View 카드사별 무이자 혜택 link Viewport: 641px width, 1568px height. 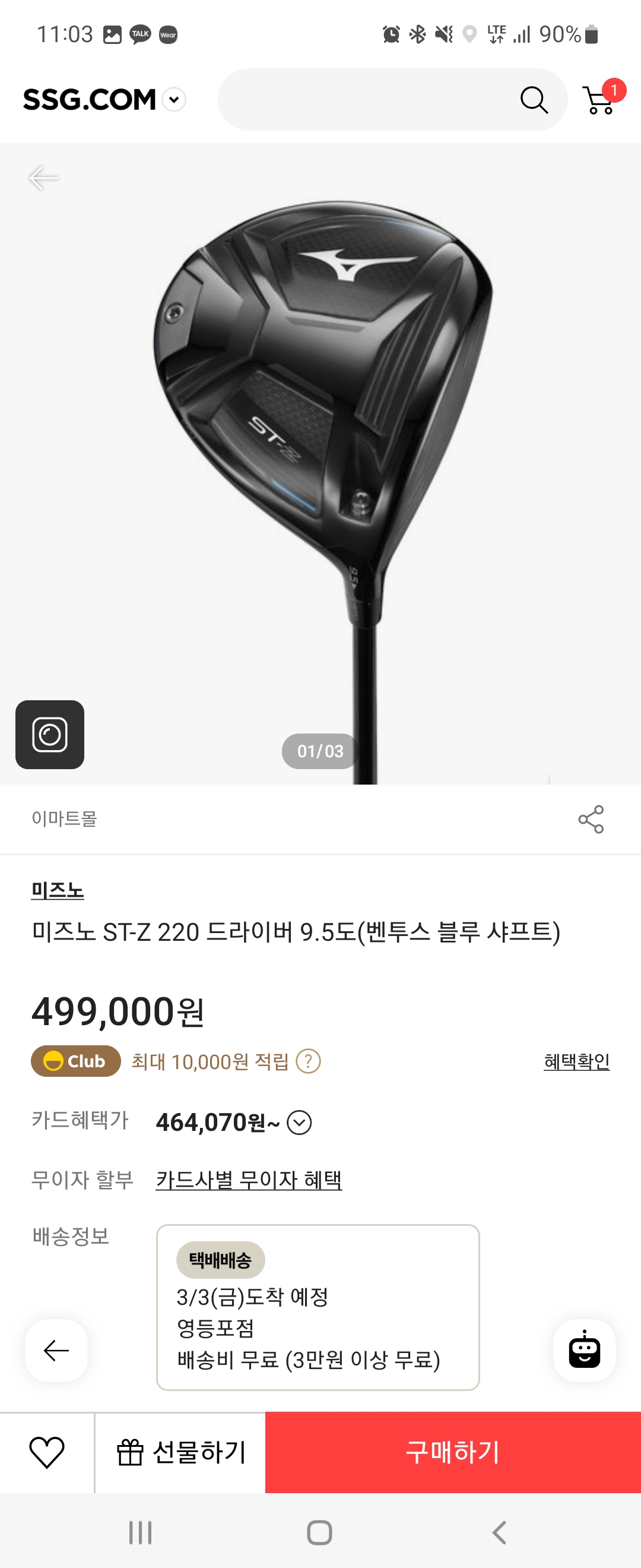pos(249,1180)
